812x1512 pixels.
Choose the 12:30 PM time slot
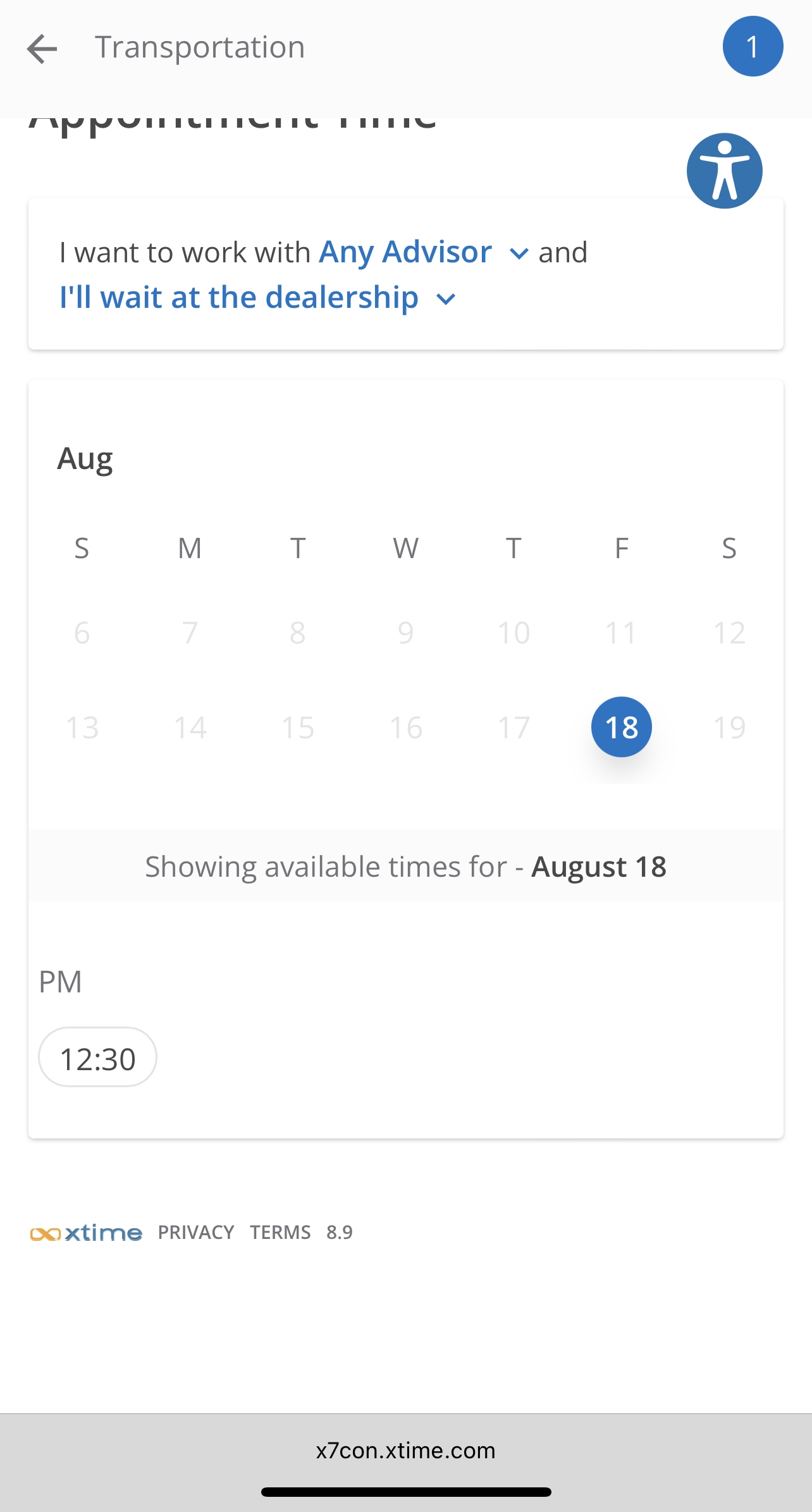(97, 1058)
